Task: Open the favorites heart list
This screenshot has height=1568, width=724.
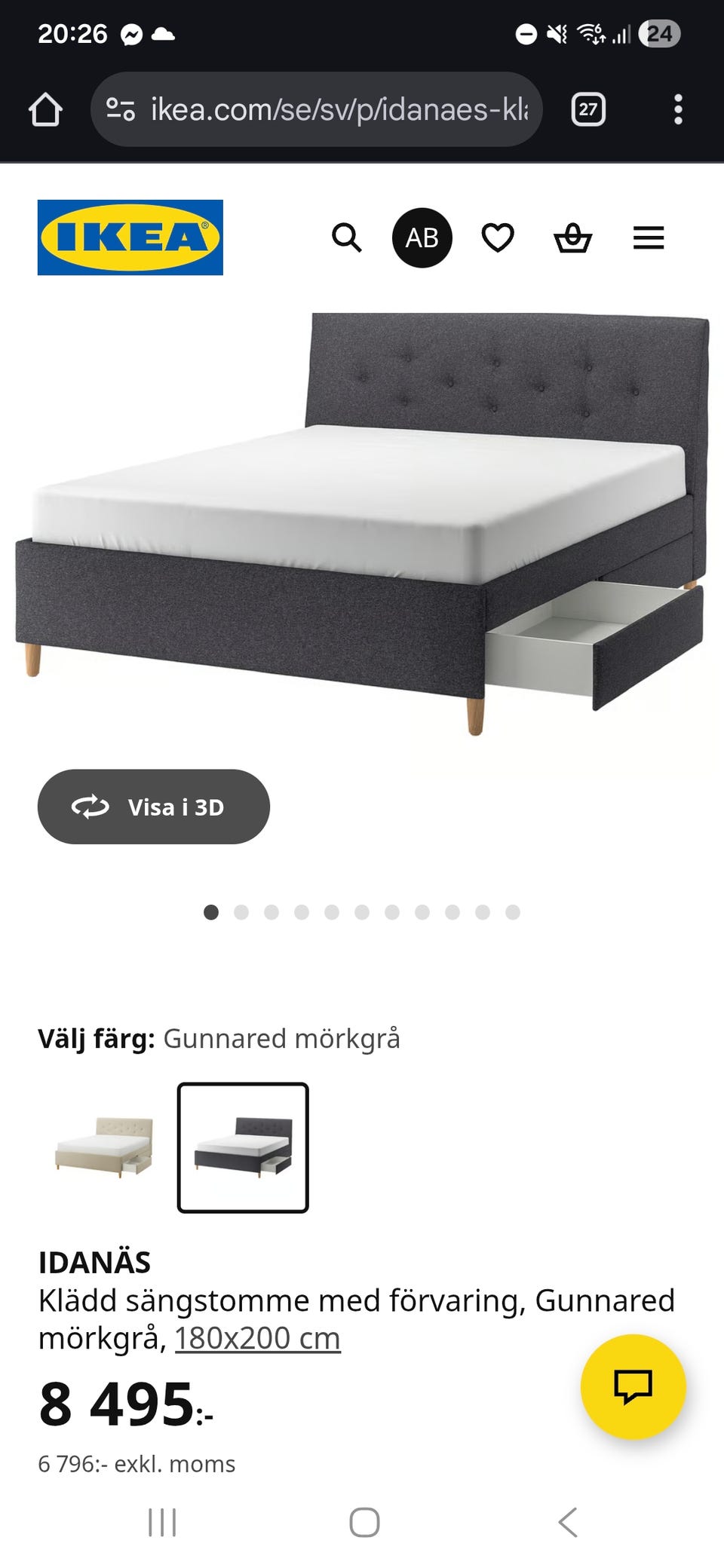Action: tap(498, 237)
